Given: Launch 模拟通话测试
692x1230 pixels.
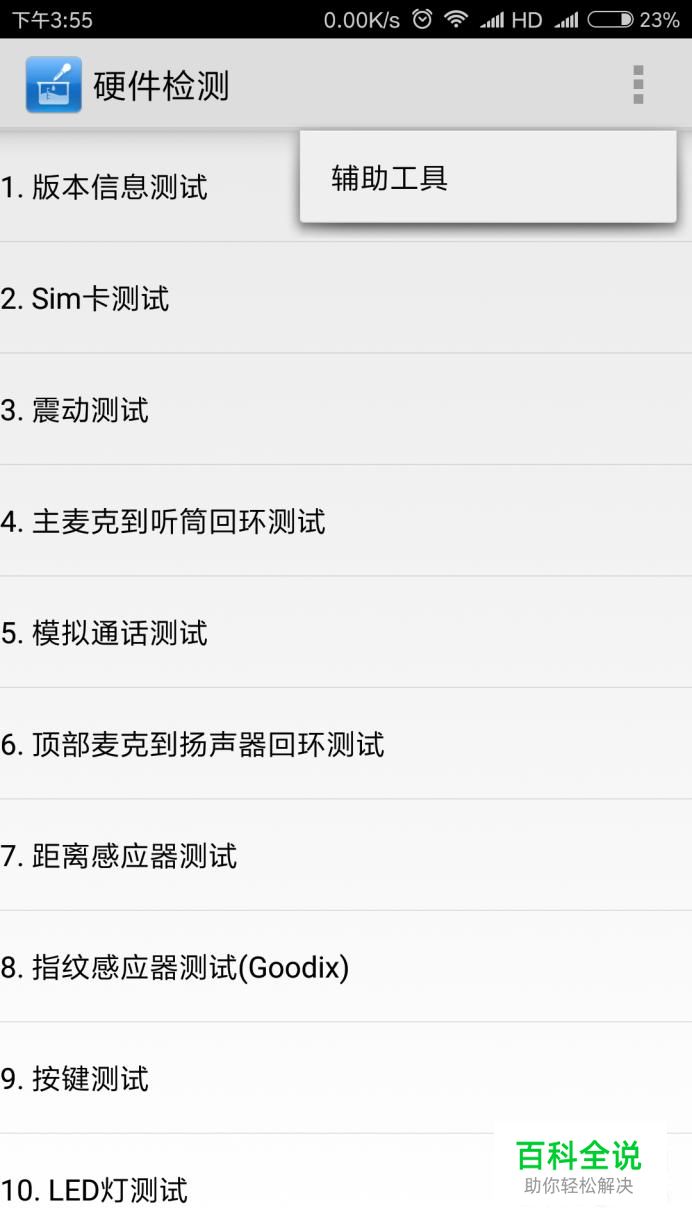Looking at the screenshot, I should click(x=346, y=633).
